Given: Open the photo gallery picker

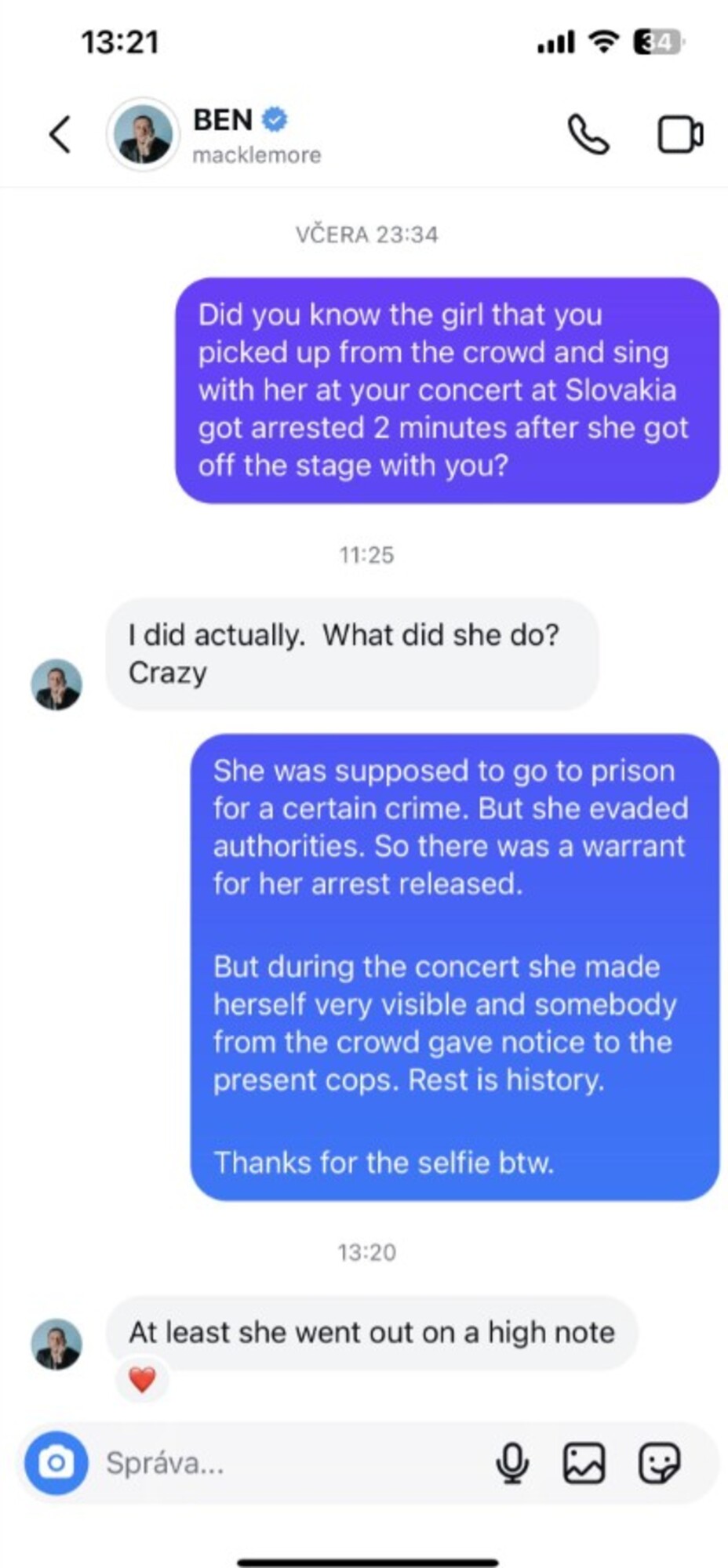Looking at the screenshot, I should [584, 1463].
